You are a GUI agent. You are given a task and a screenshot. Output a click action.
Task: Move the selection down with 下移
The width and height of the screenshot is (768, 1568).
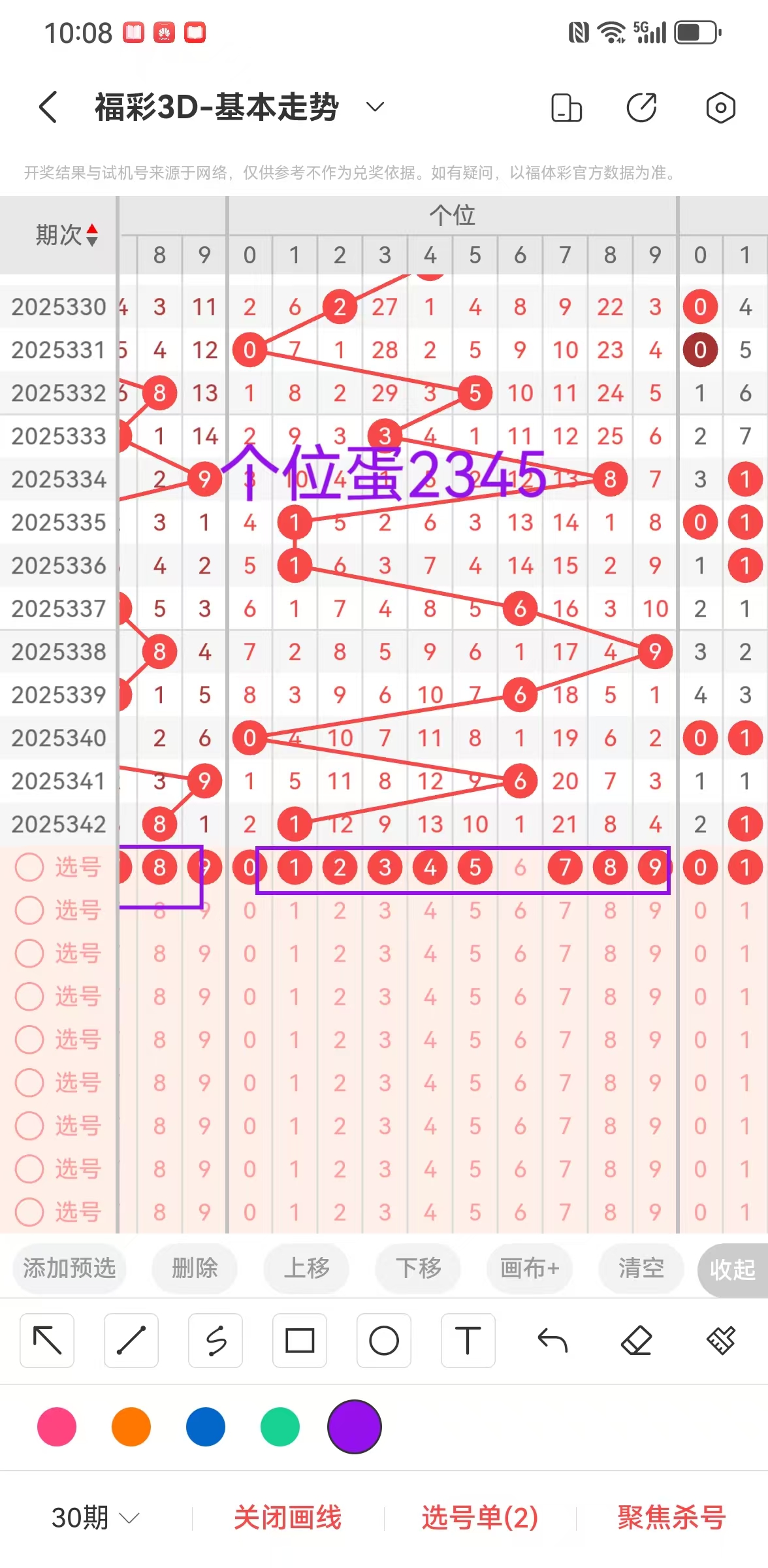pos(418,1268)
